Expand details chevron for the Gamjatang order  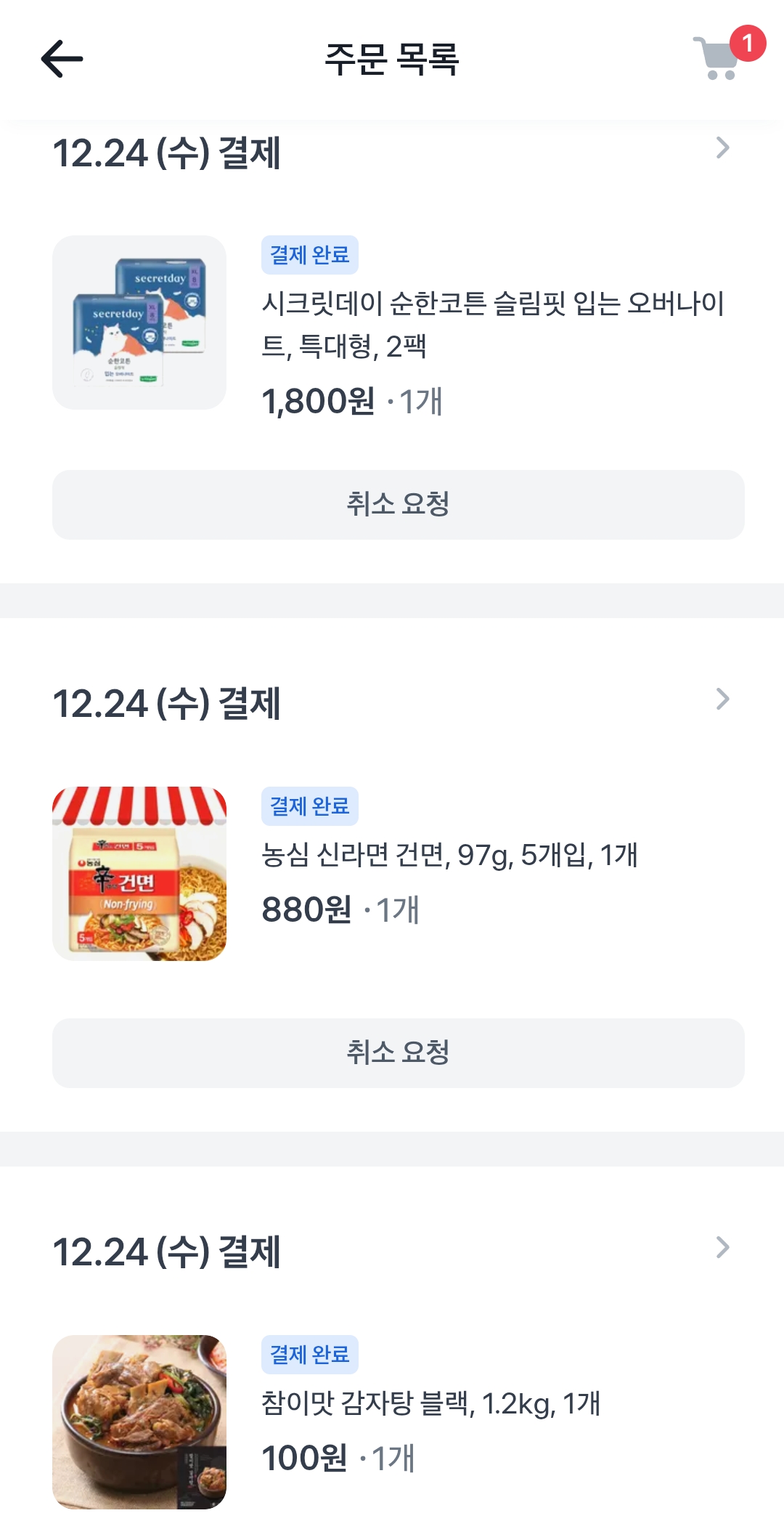[x=722, y=1248]
